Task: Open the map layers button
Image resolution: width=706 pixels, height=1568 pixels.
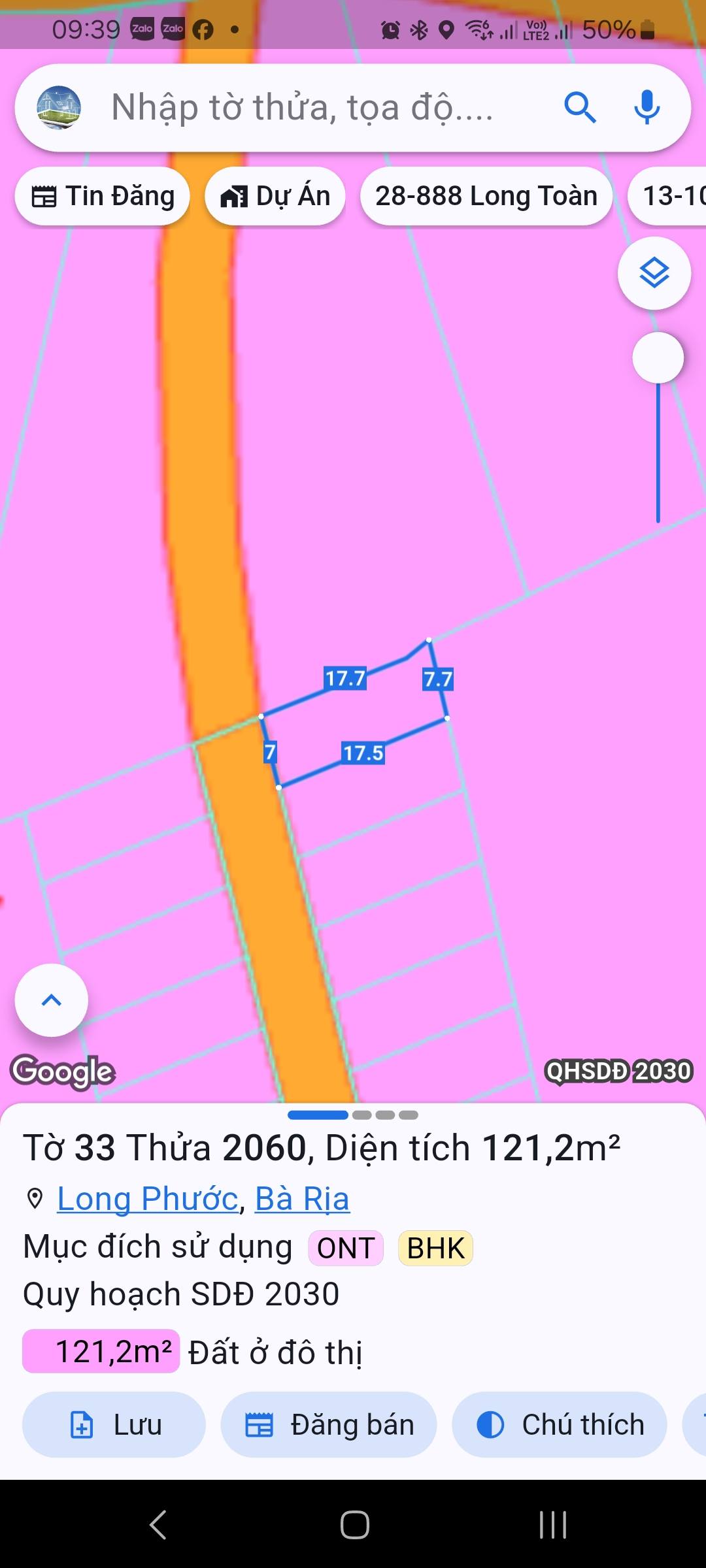Action: coord(654,273)
